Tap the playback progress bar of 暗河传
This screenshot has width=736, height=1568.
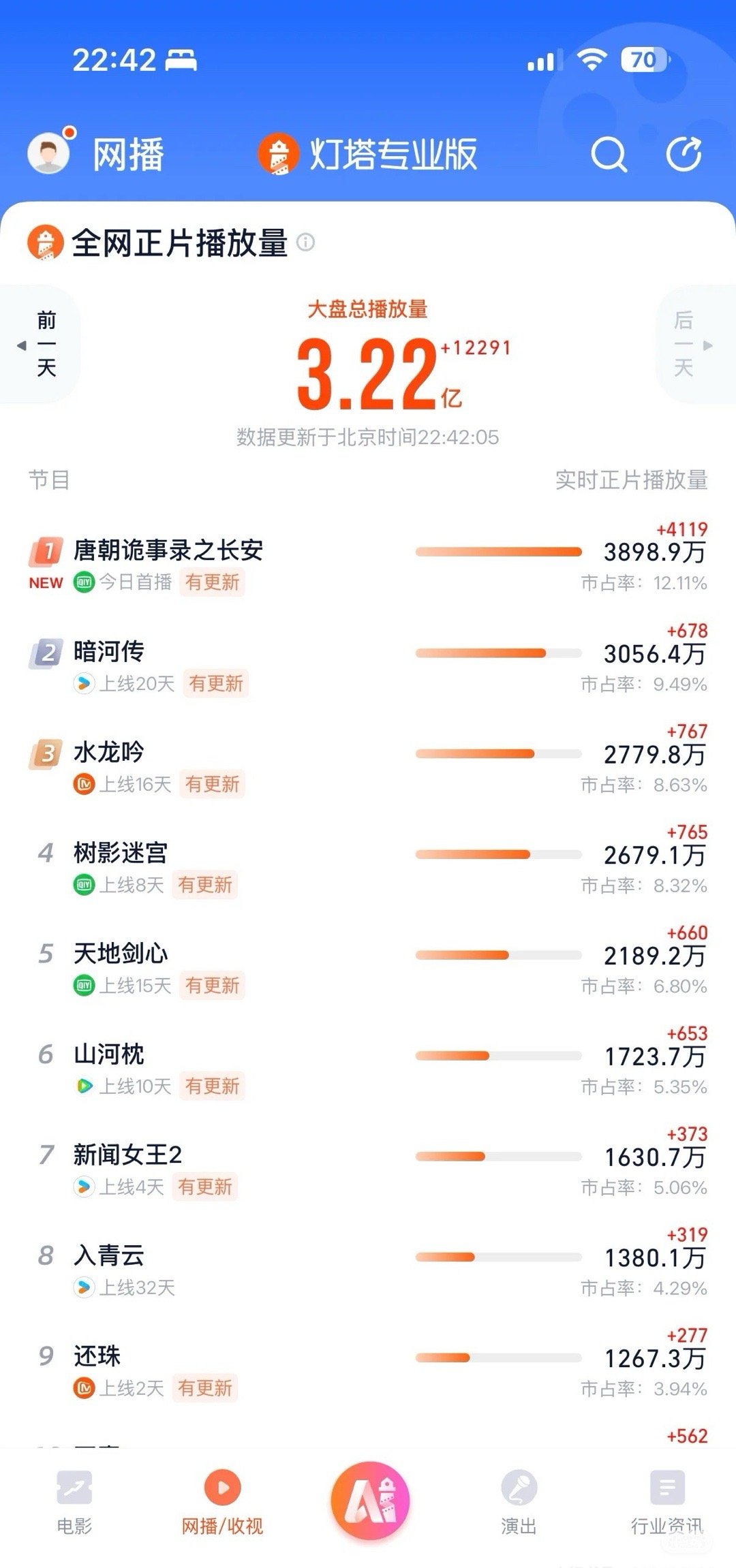497,653
